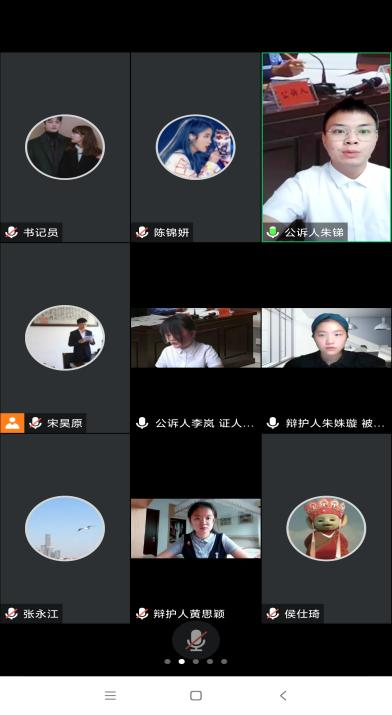
Task: Open the system recent apps menu
Action: pos(110,695)
